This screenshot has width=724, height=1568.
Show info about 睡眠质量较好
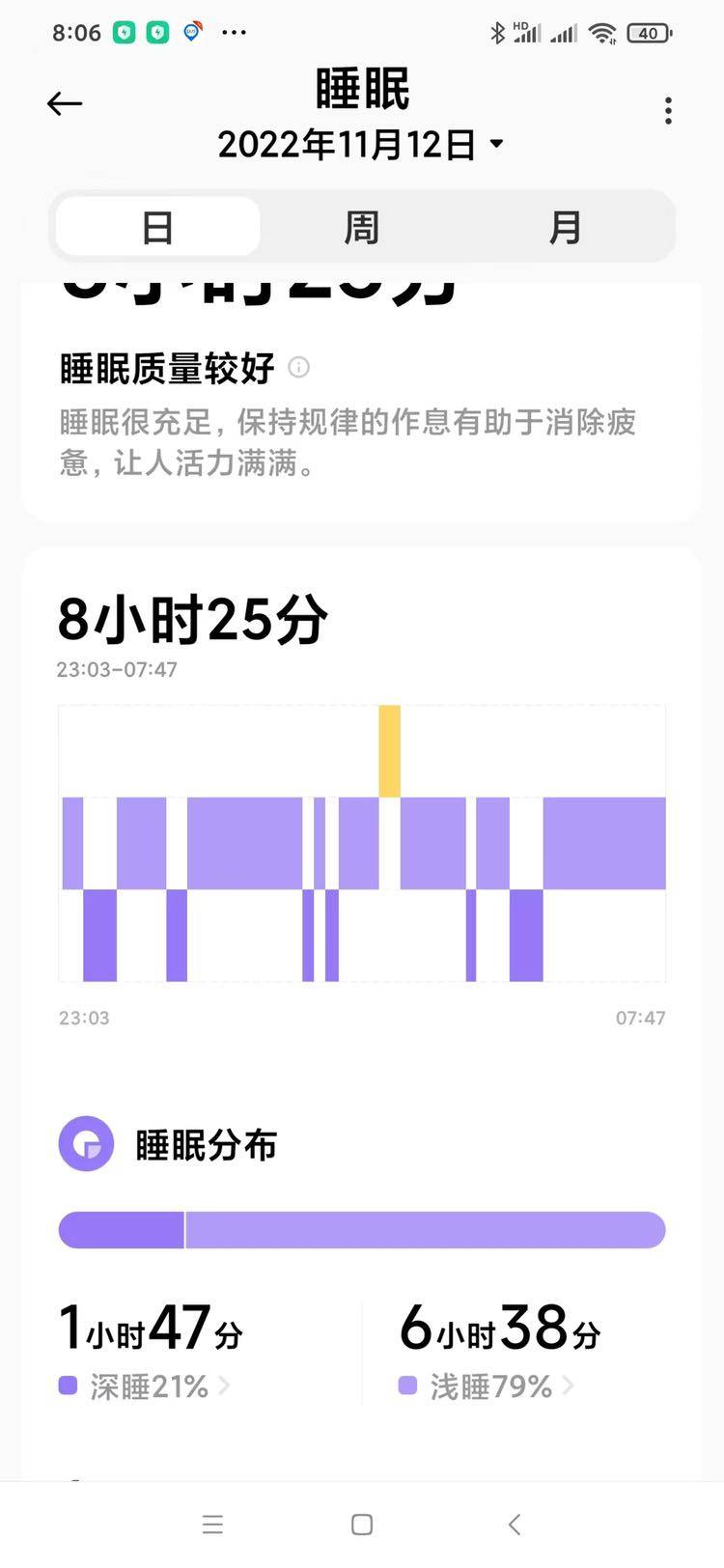pyautogui.click(x=299, y=367)
